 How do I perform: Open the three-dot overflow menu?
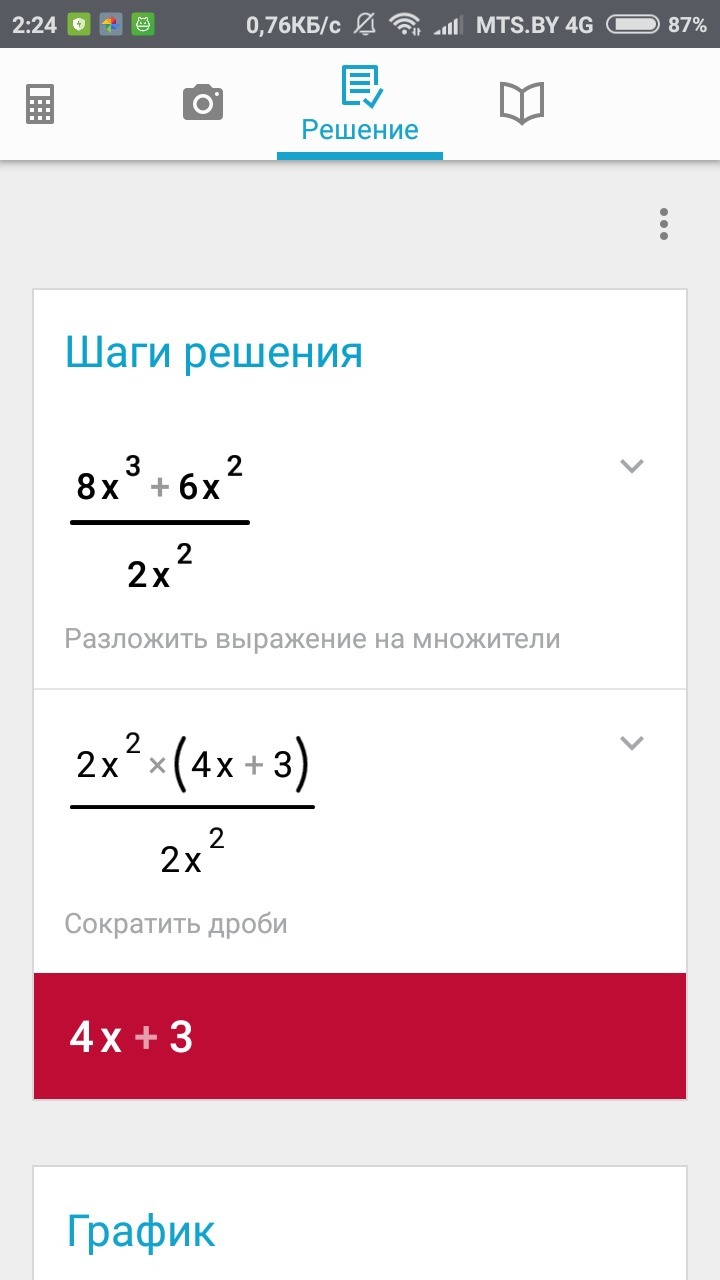coord(664,224)
